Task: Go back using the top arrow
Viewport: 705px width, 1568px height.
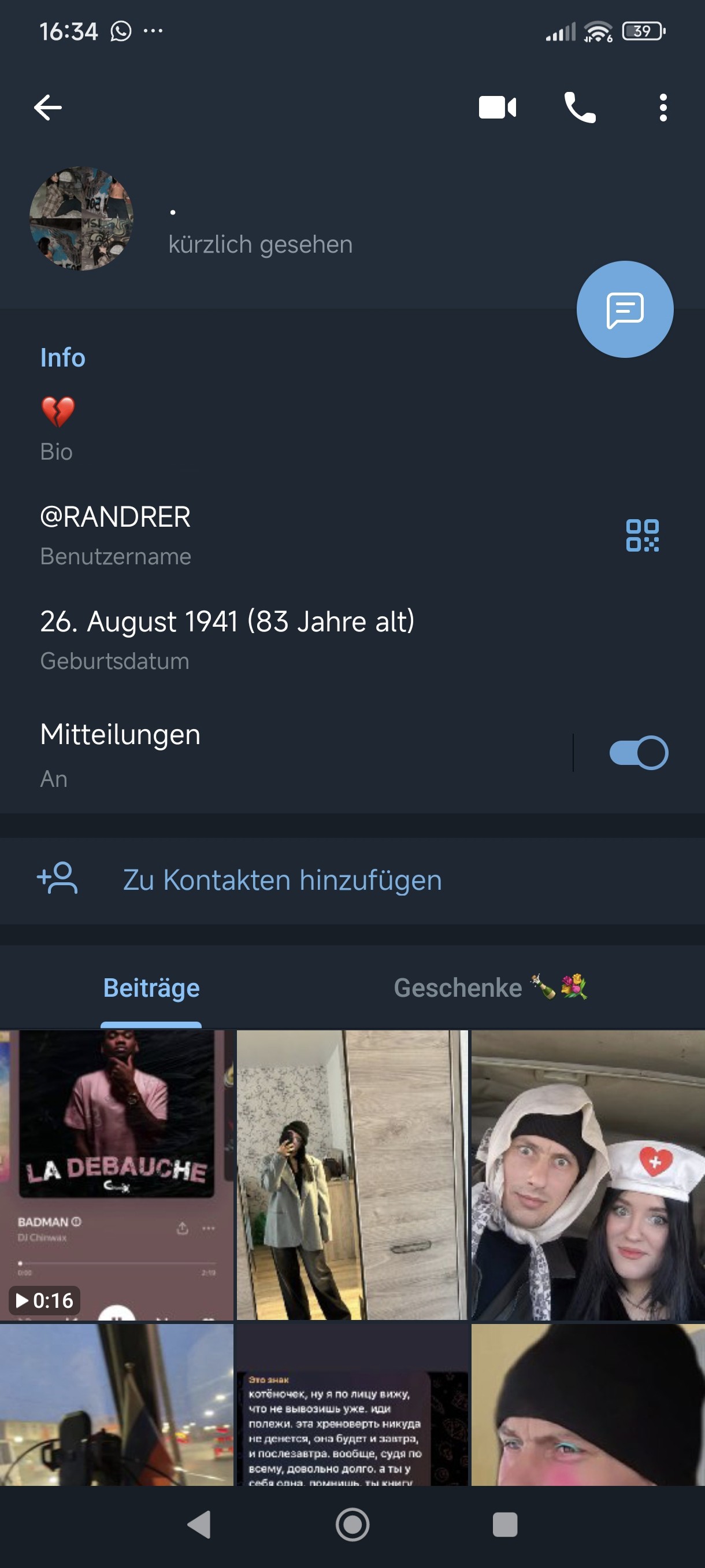Action: pos(48,108)
